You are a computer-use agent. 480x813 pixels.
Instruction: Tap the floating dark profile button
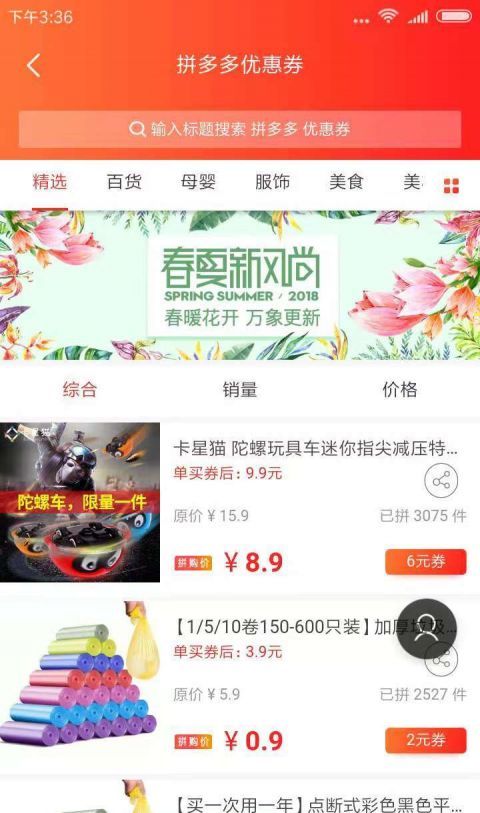[427, 628]
